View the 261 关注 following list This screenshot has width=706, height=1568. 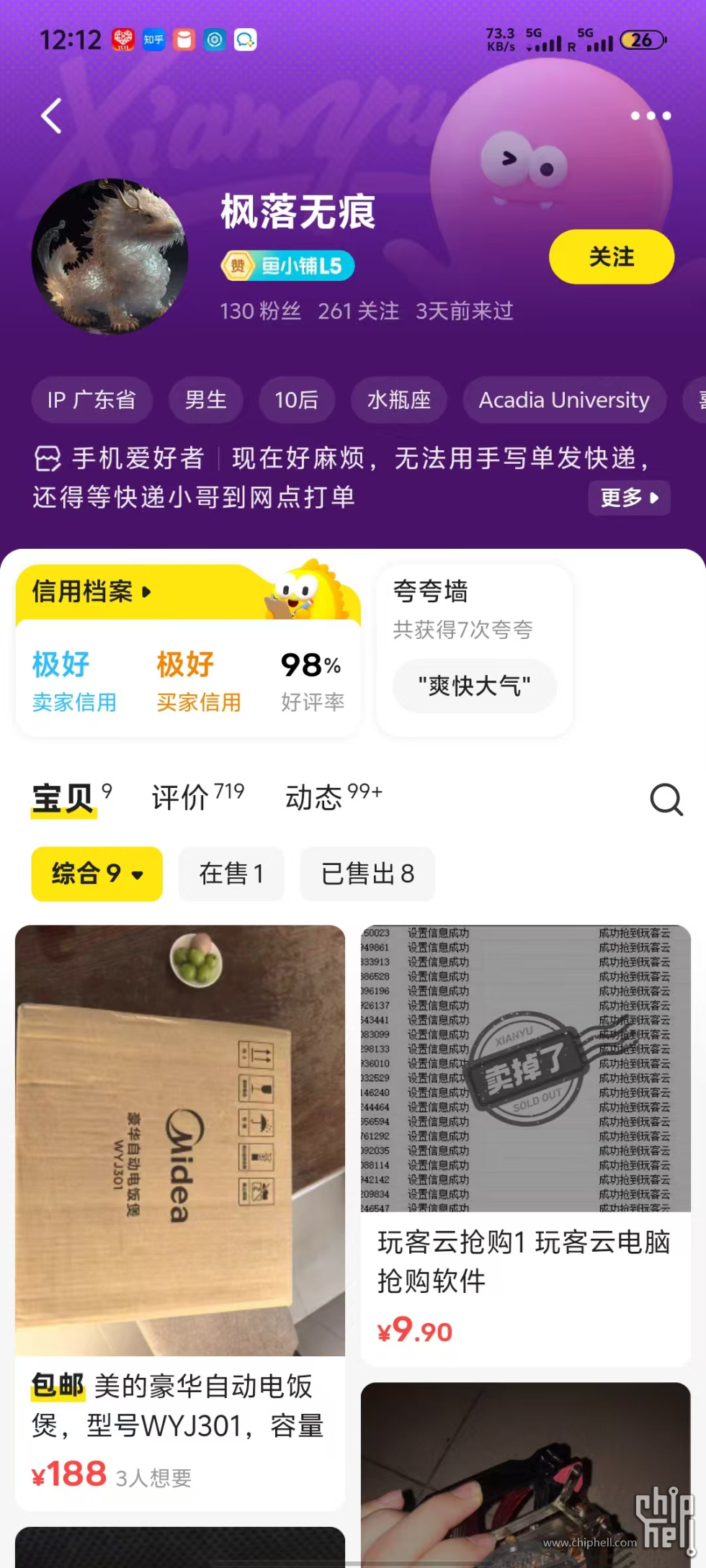click(358, 311)
